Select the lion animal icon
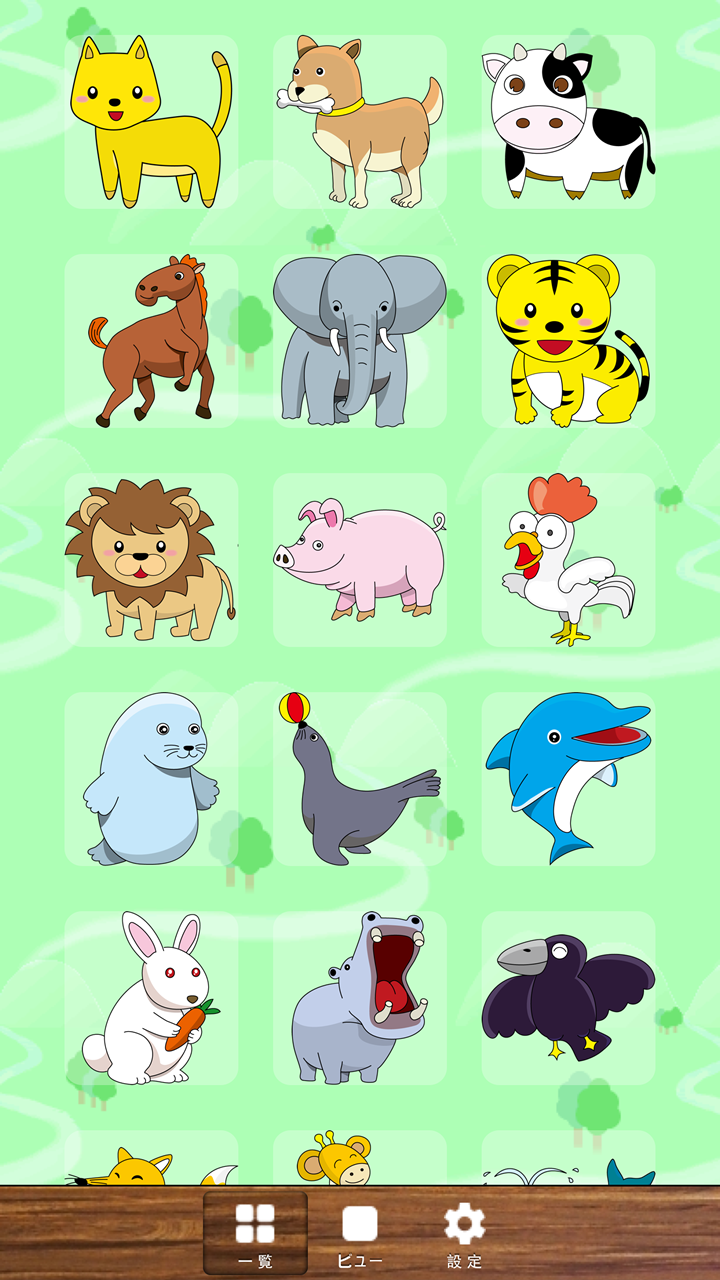Image resolution: width=720 pixels, height=1280 pixels. pyautogui.click(x=150, y=560)
